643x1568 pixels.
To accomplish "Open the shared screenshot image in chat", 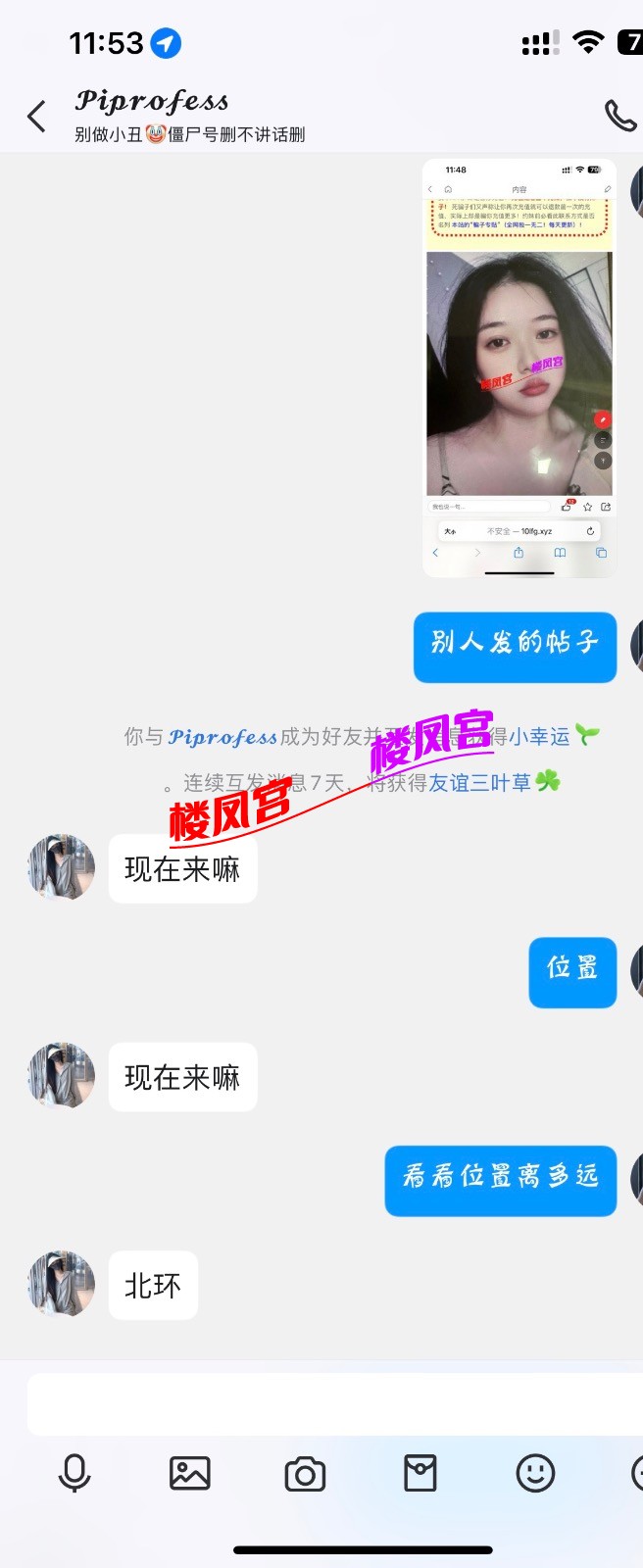I will (x=519, y=367).
